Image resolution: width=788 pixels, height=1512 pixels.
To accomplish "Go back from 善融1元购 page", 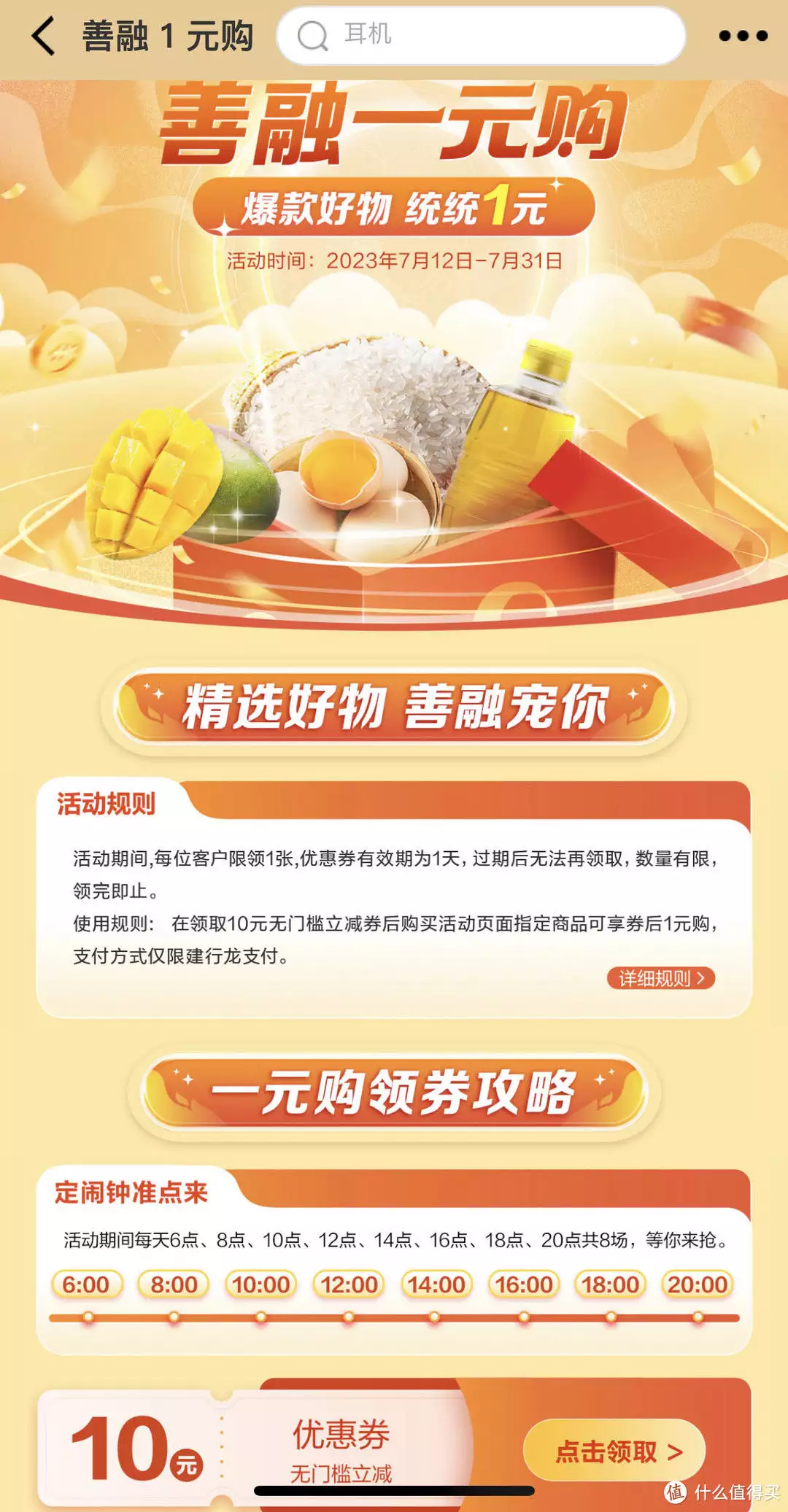I will tap(44, 36).
